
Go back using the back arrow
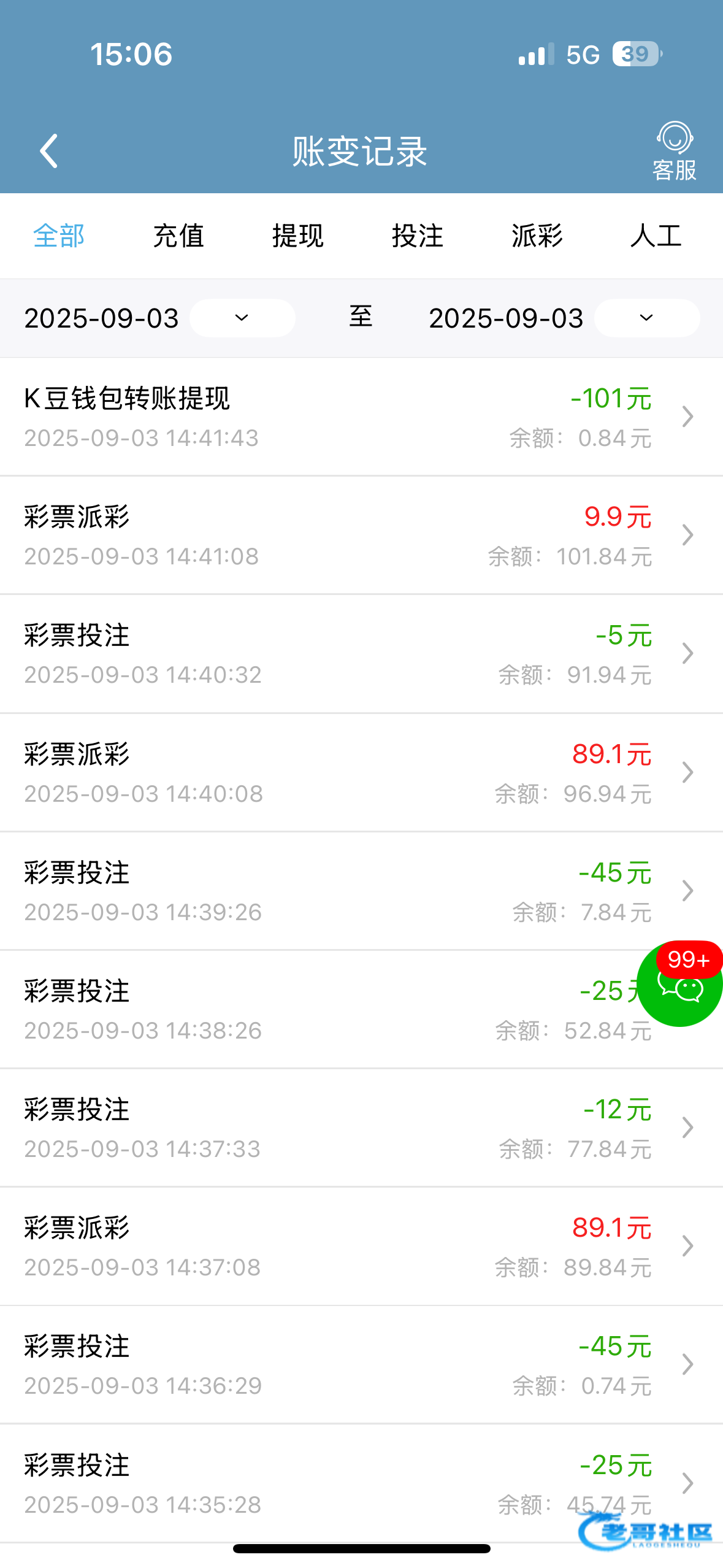coord(49,151)
